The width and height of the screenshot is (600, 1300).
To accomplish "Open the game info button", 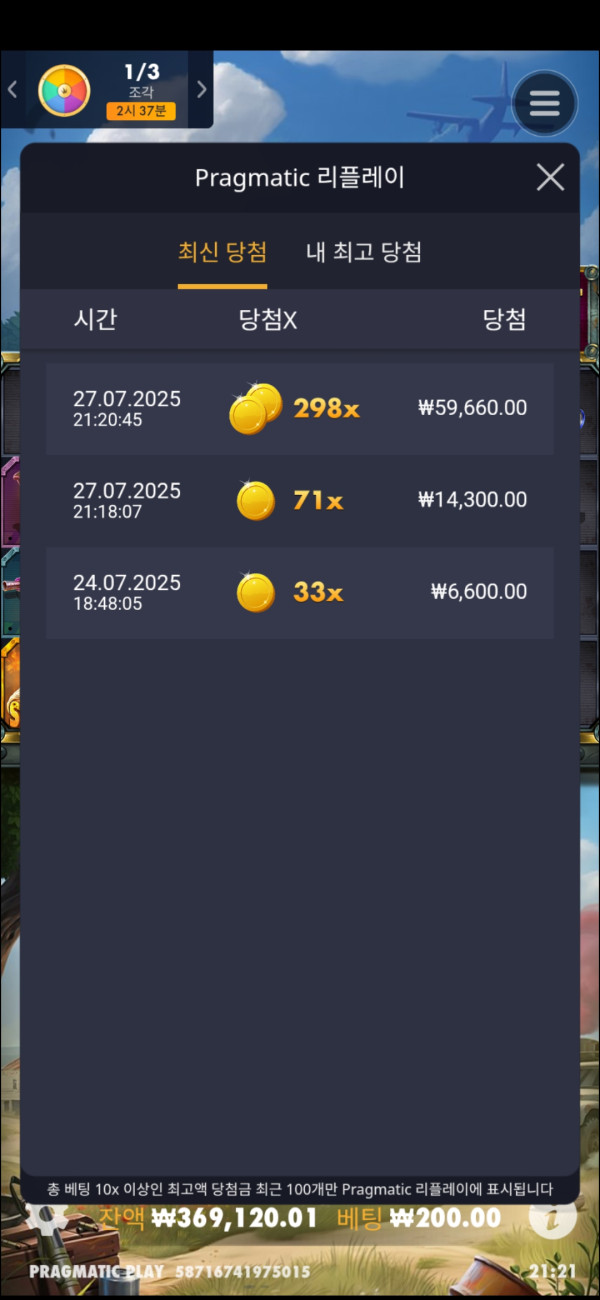I will (x=553, y=1216).
